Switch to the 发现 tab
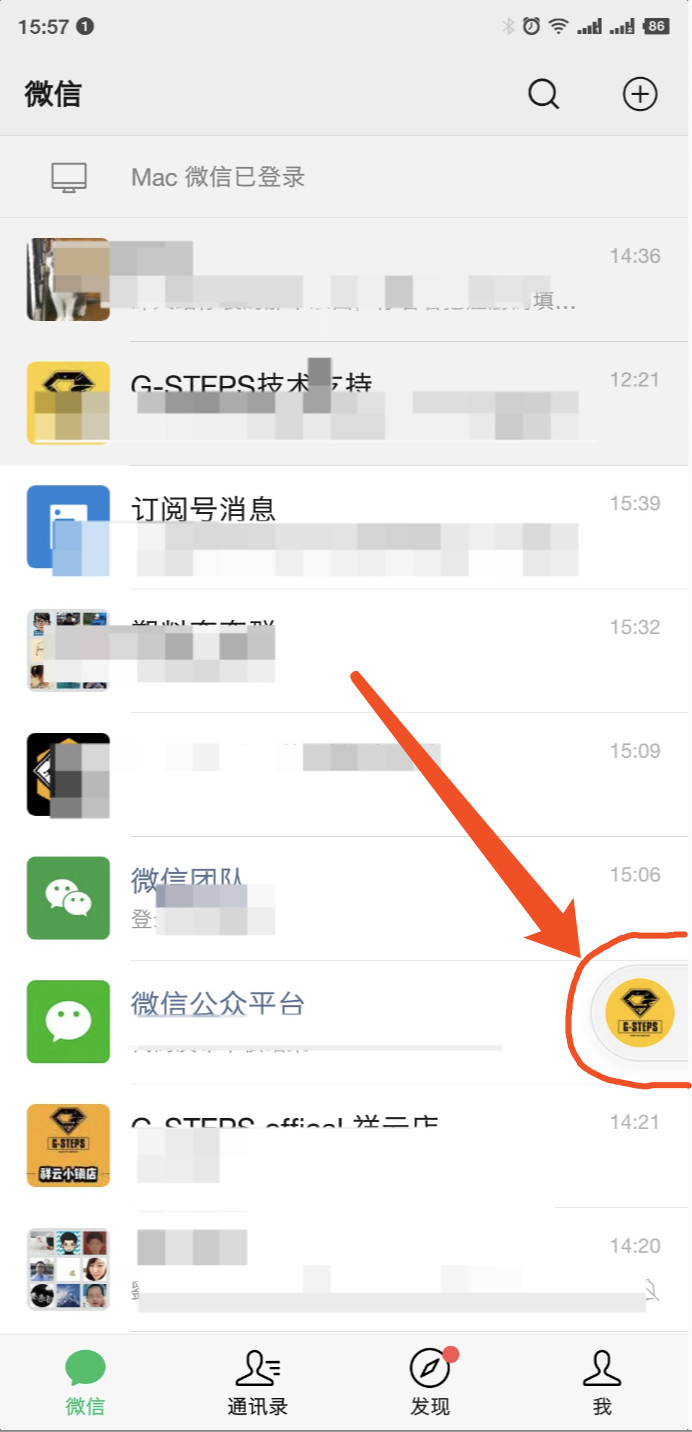The height and width of the screenshot is (1432, 692). (x=430, y=1382)
